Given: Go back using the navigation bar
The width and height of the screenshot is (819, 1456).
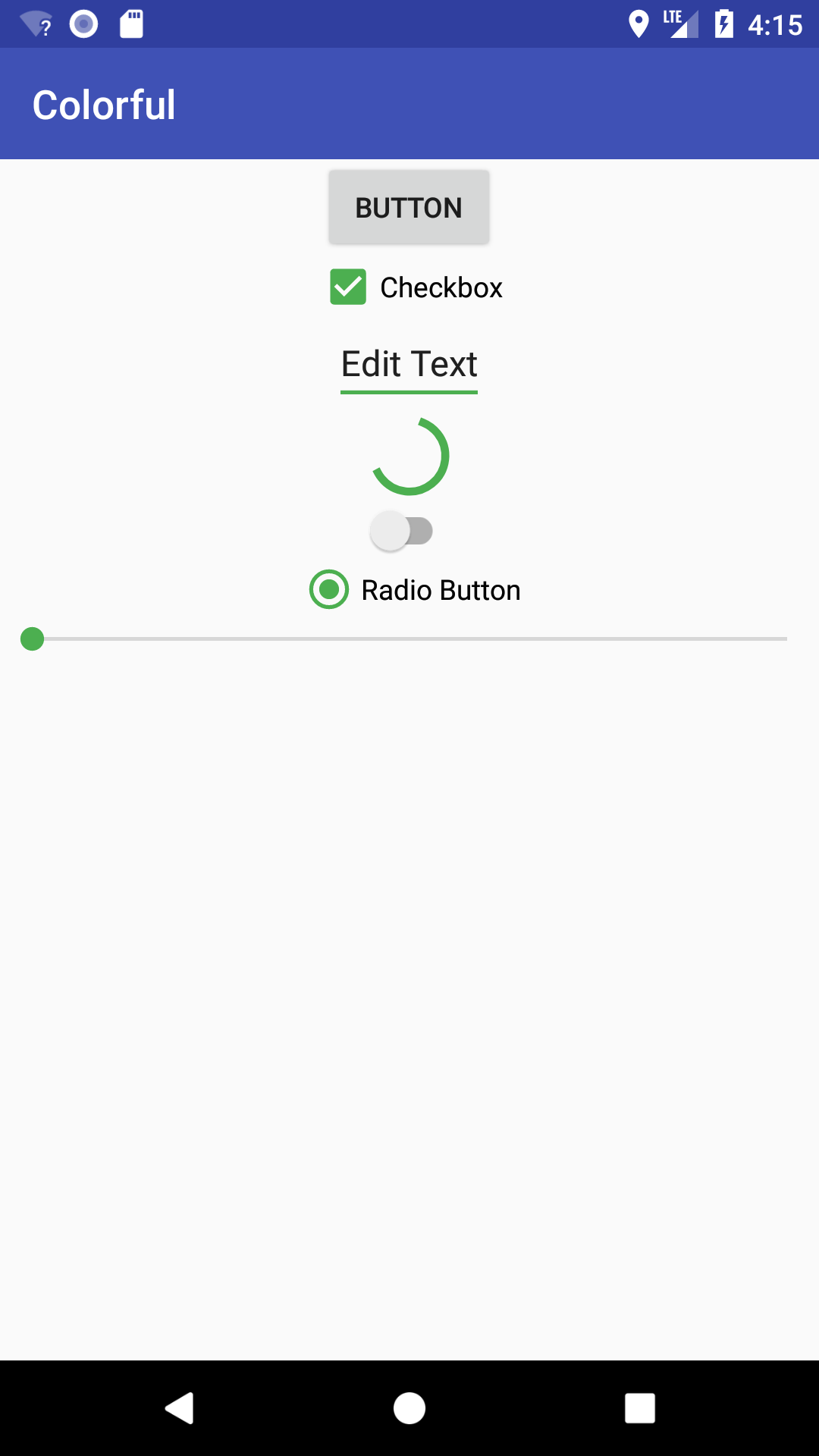Looking at the screenshot, I should click(180, 1408).
